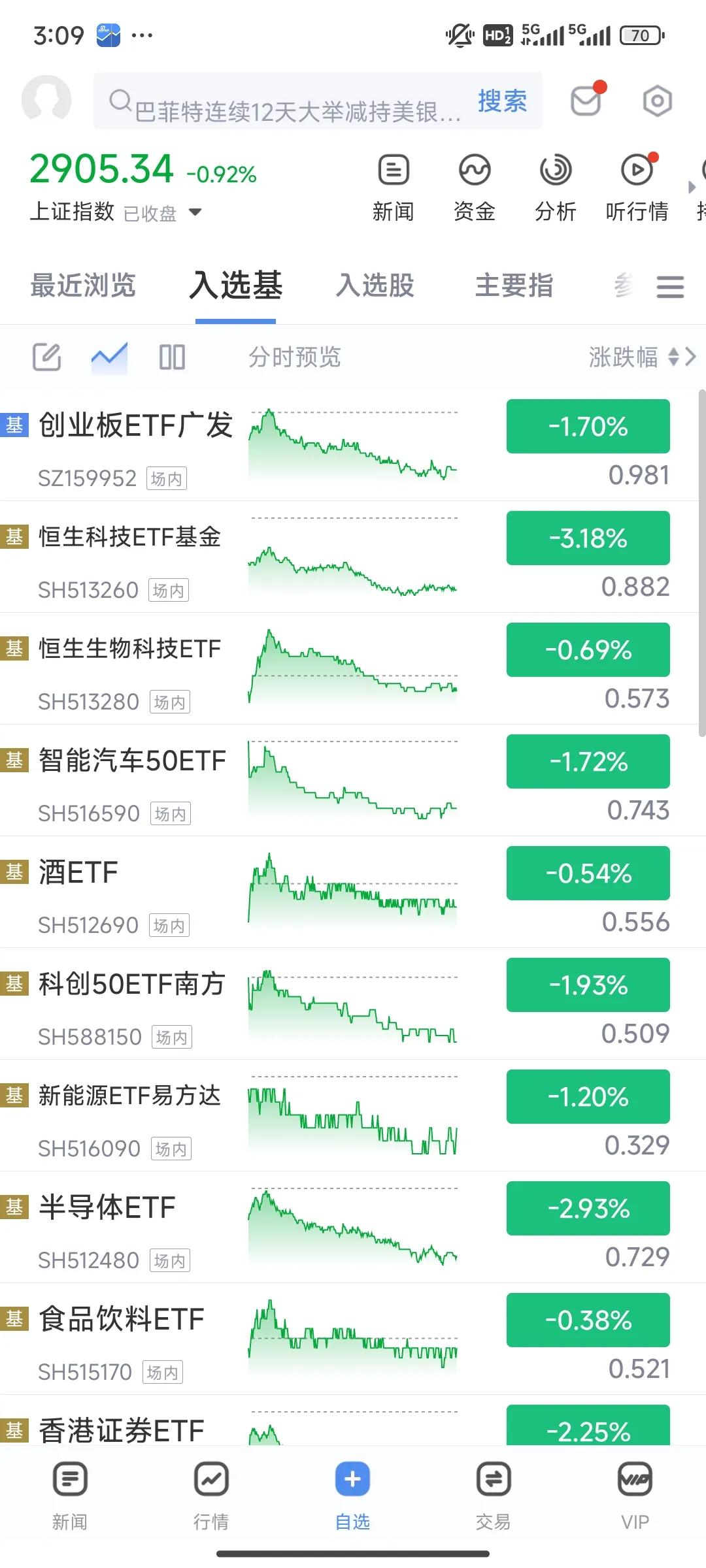
Task: Switch to the 最近浏览 tab
Action: pyautogui.click(x=83, y=286)
